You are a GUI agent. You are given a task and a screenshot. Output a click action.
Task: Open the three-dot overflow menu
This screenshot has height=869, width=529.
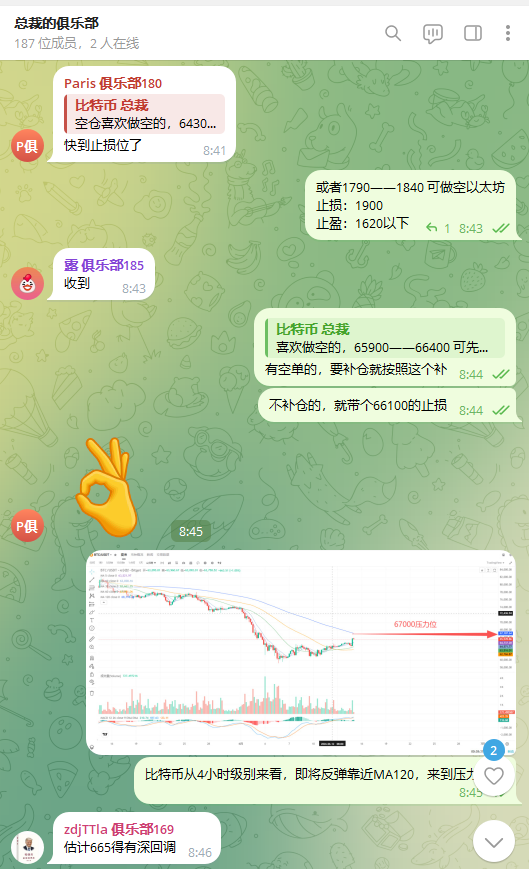(x=507, y=33)
